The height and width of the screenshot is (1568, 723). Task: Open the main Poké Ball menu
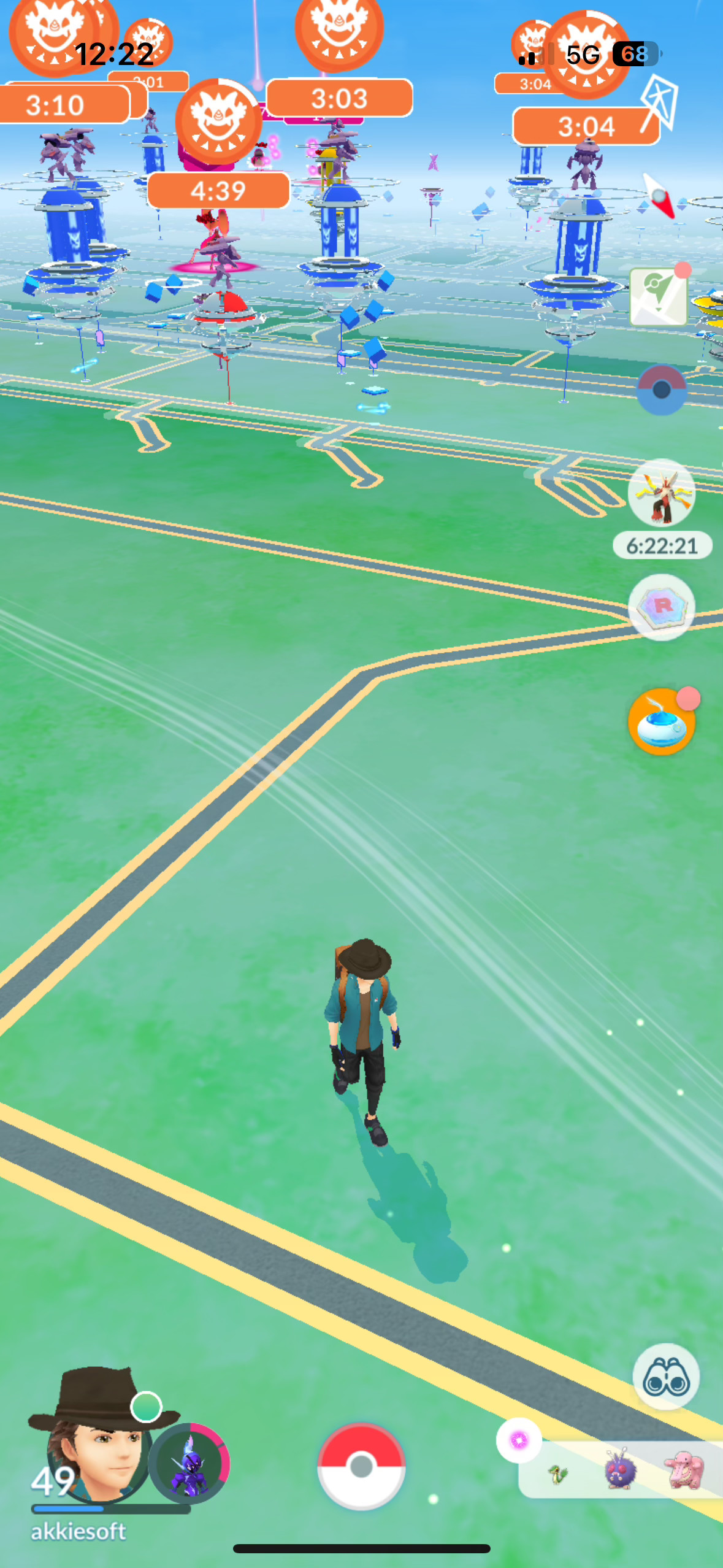361,1466
